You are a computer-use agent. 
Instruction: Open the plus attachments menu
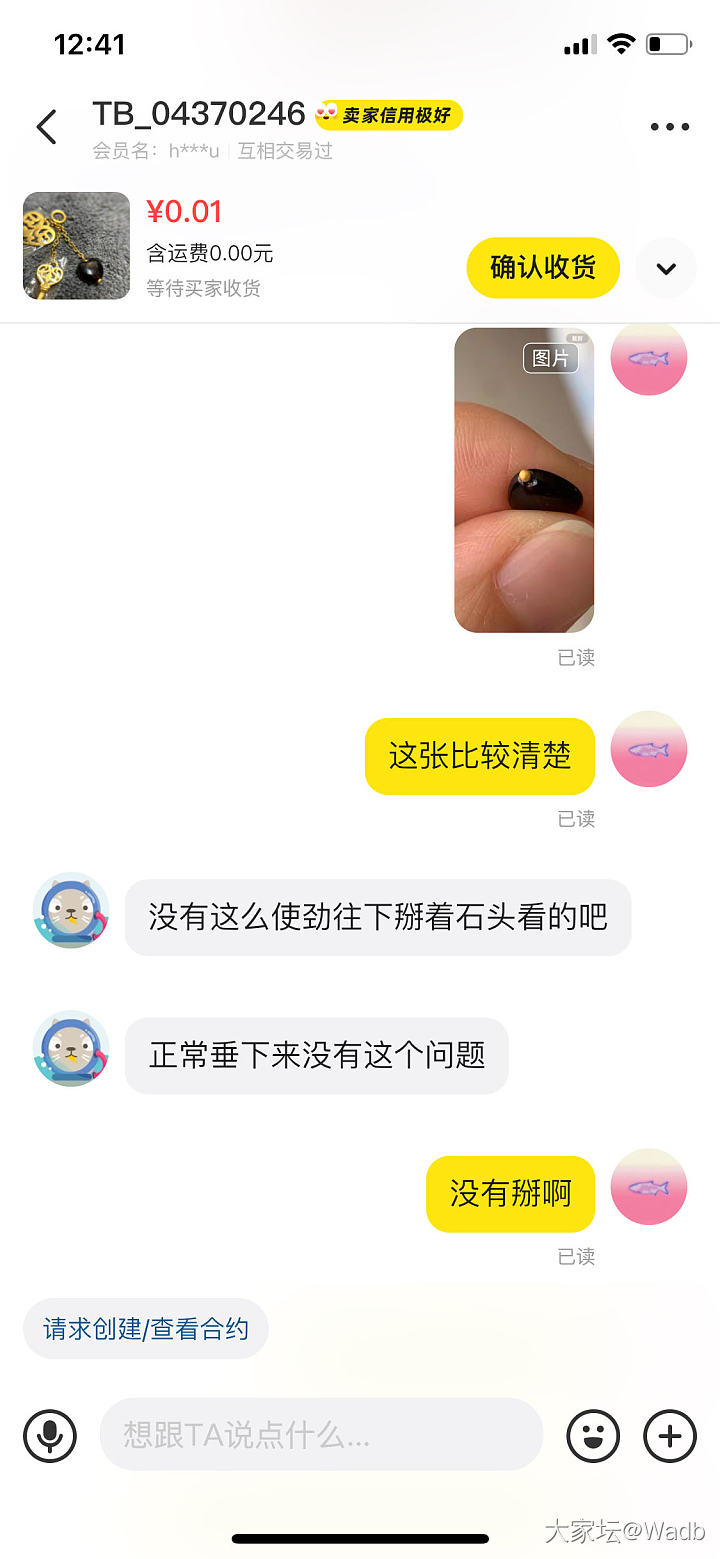coord(670,1435)
